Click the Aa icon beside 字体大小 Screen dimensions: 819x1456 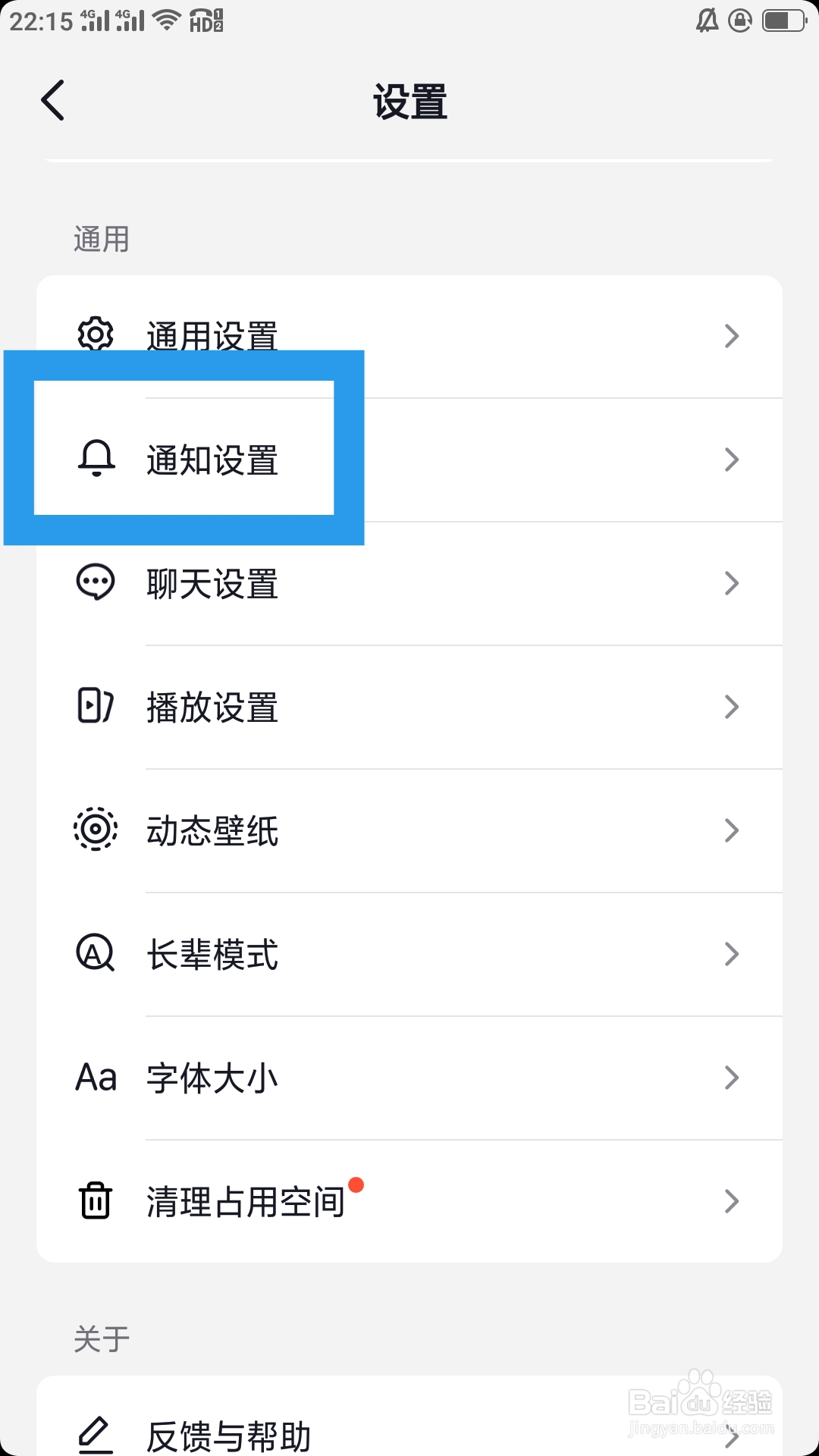(95, 1078)
